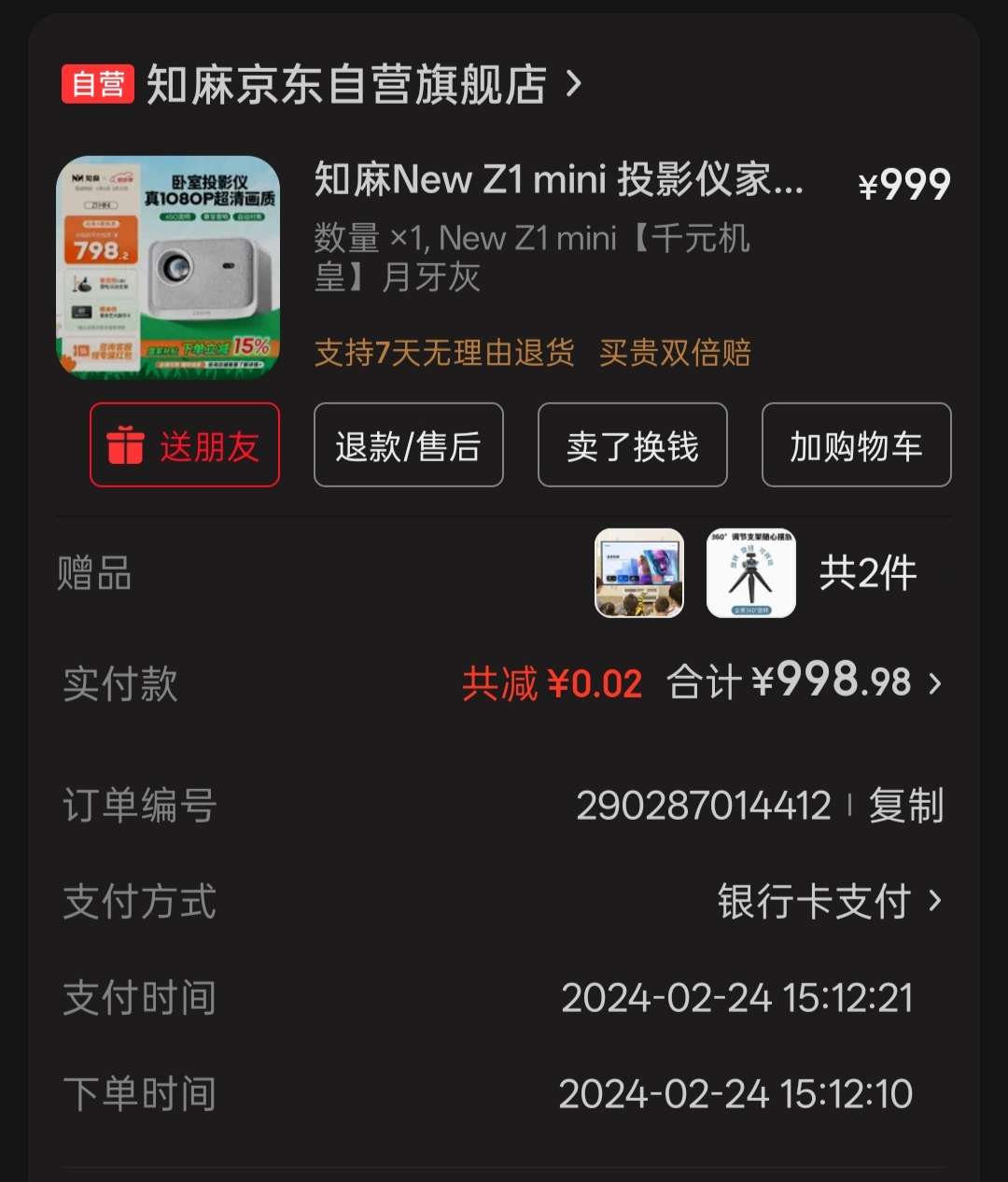Open the 知麻New Z1 mini projector product

[x=558, y=180]
